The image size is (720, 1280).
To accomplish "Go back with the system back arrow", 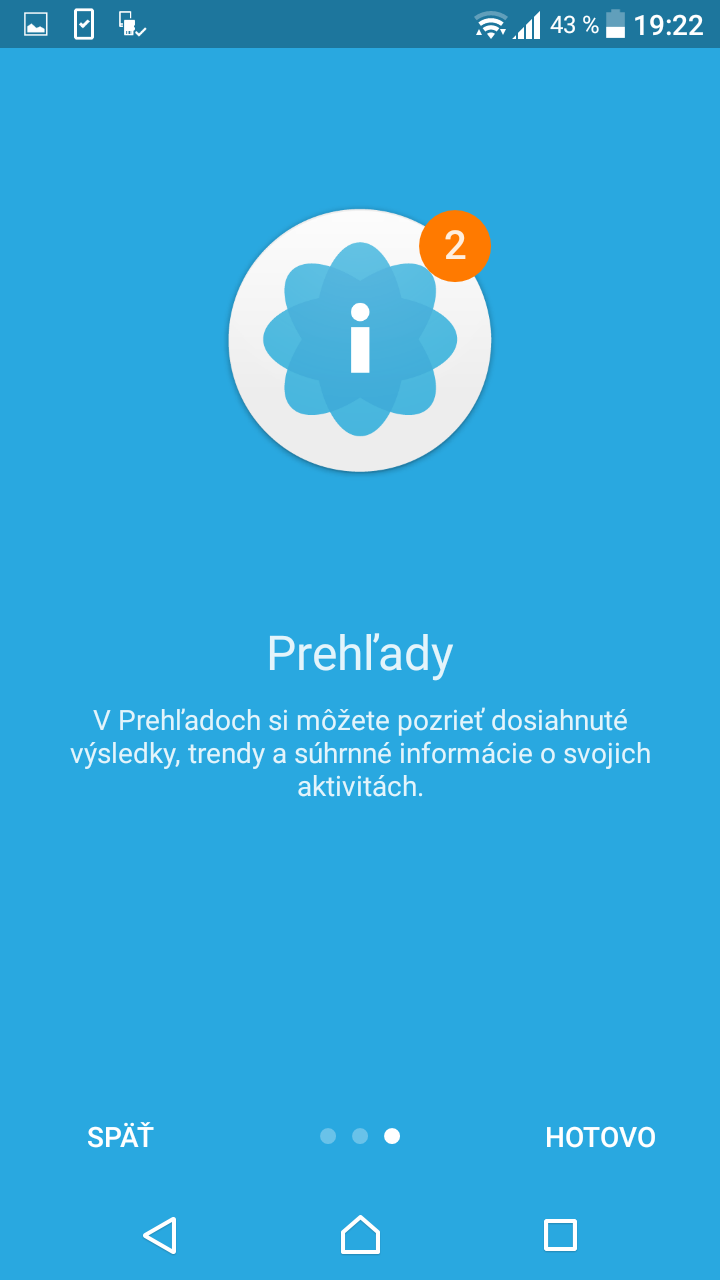I will coord(160,1235).
